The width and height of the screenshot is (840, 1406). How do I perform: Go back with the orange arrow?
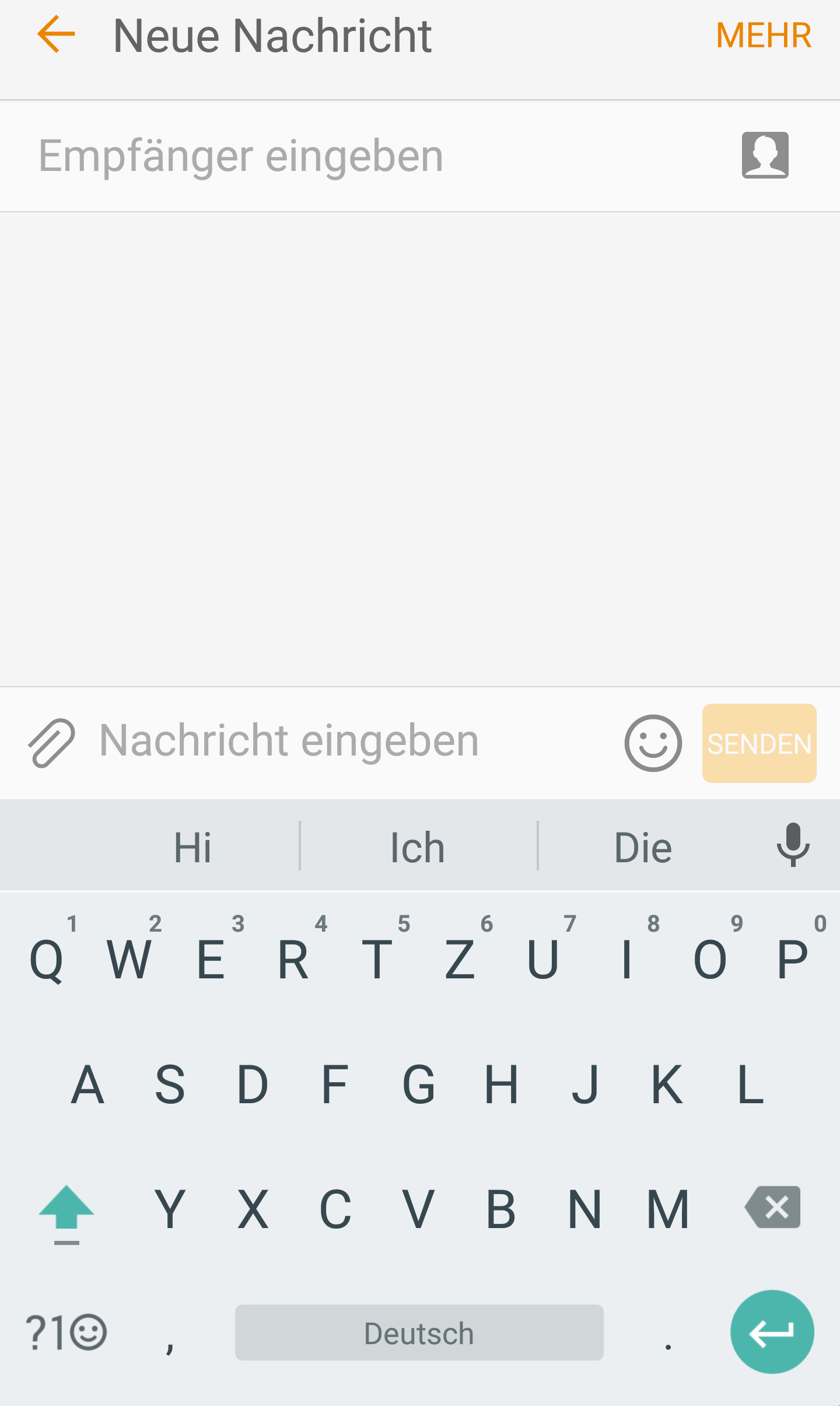[x=56, y=34]
